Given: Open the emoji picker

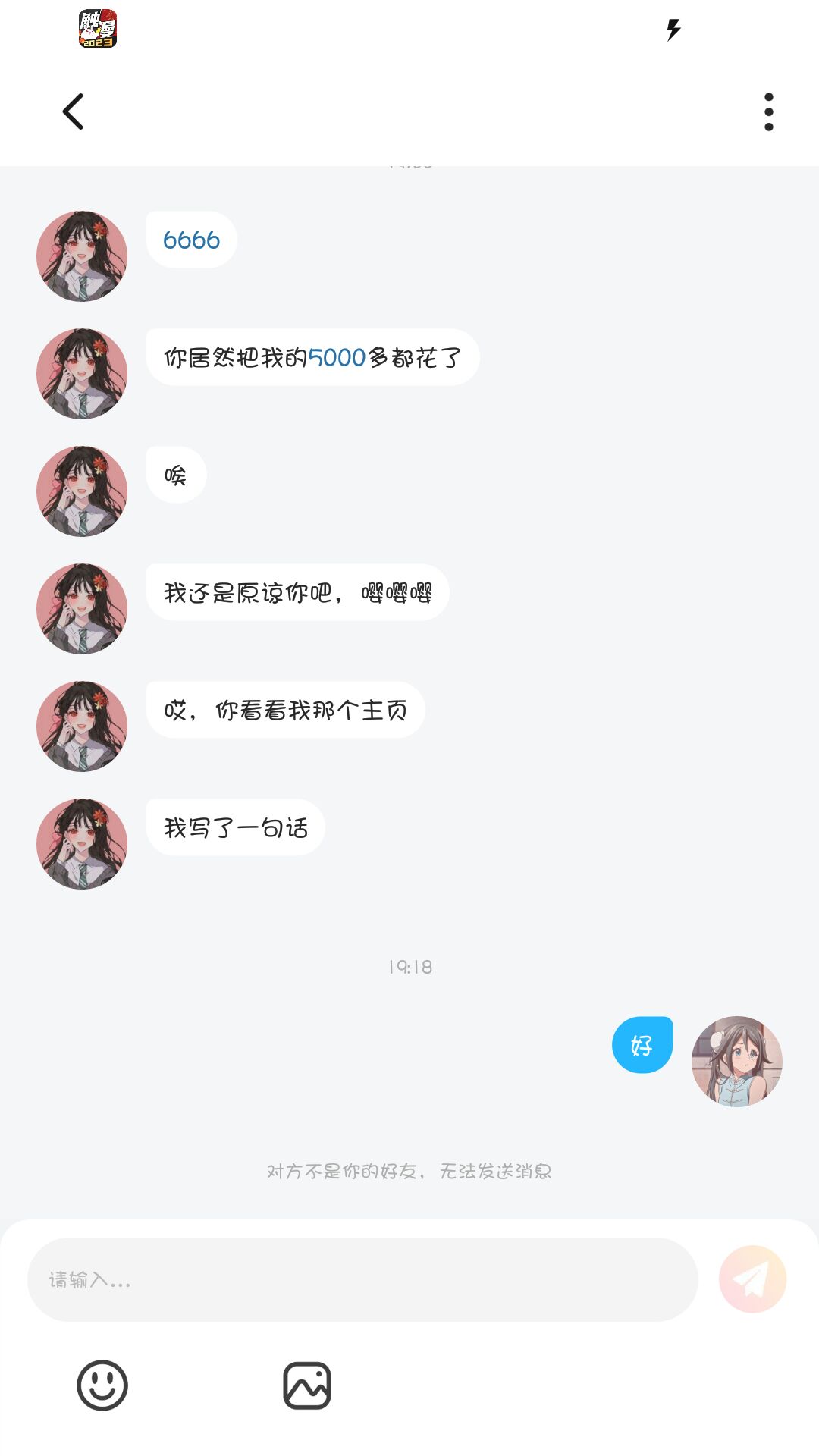Looking at the screenshot, I should click(x=102, y=1385).
